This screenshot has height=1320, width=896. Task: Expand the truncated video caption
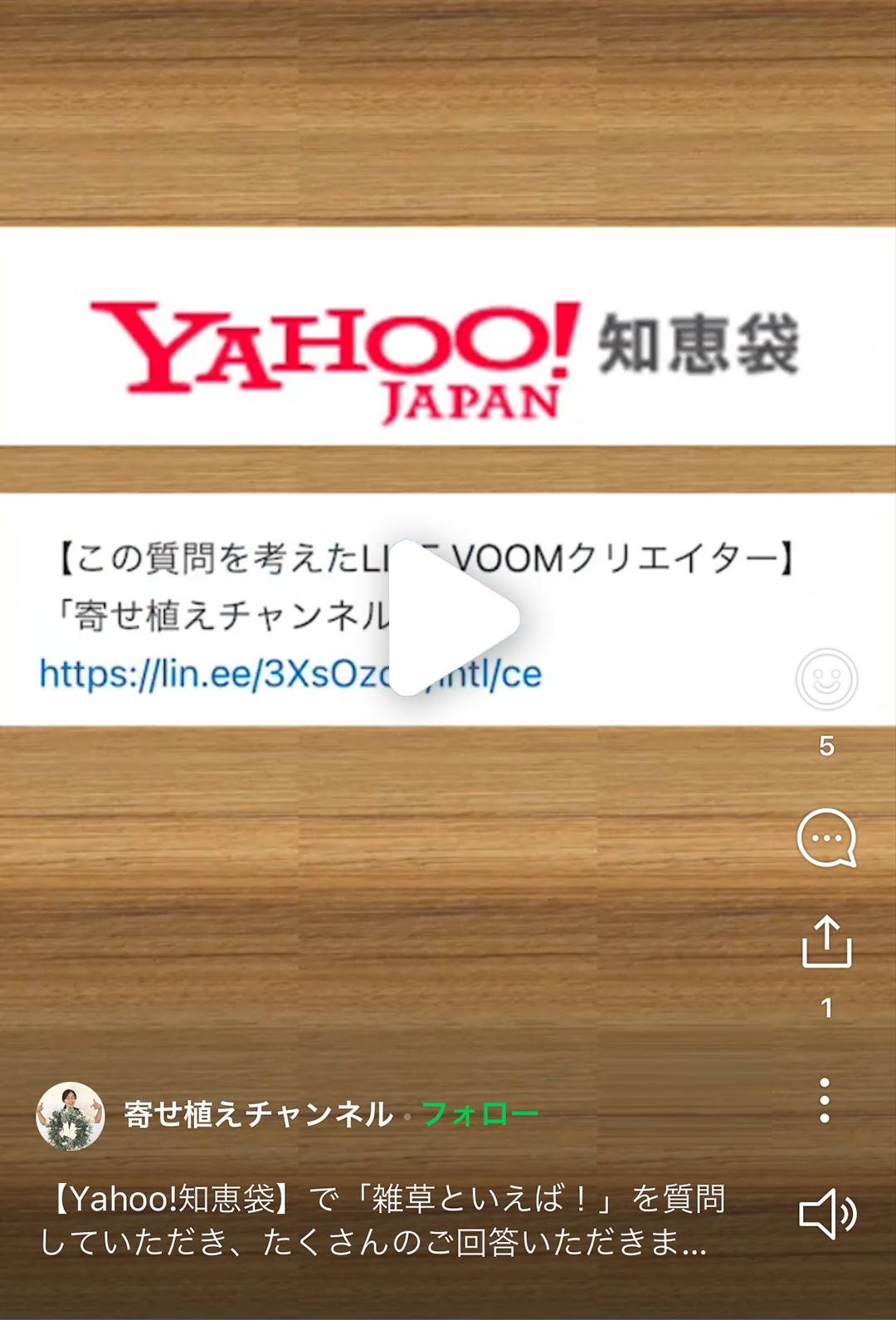tap(382, 1220)
